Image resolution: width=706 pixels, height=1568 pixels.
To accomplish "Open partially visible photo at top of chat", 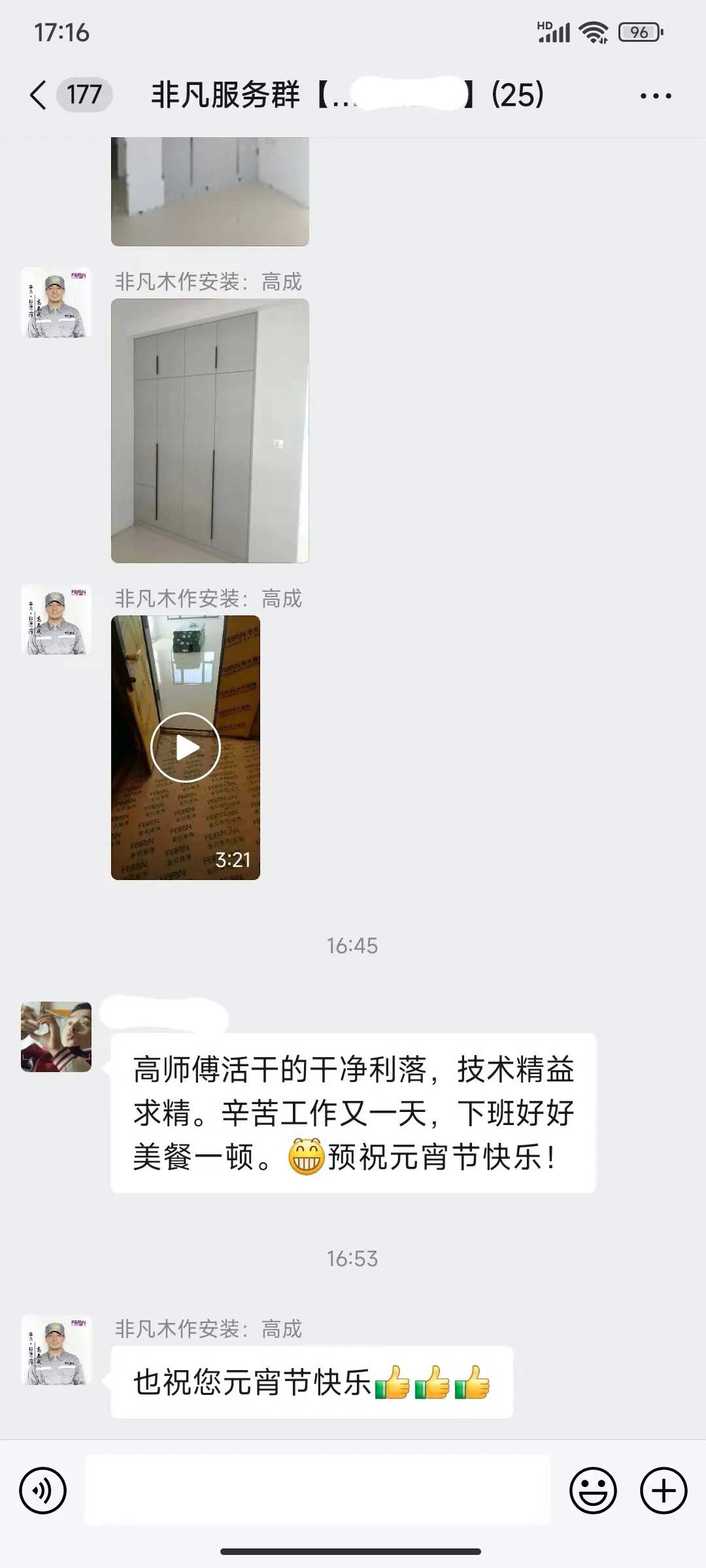I will 210,191.
